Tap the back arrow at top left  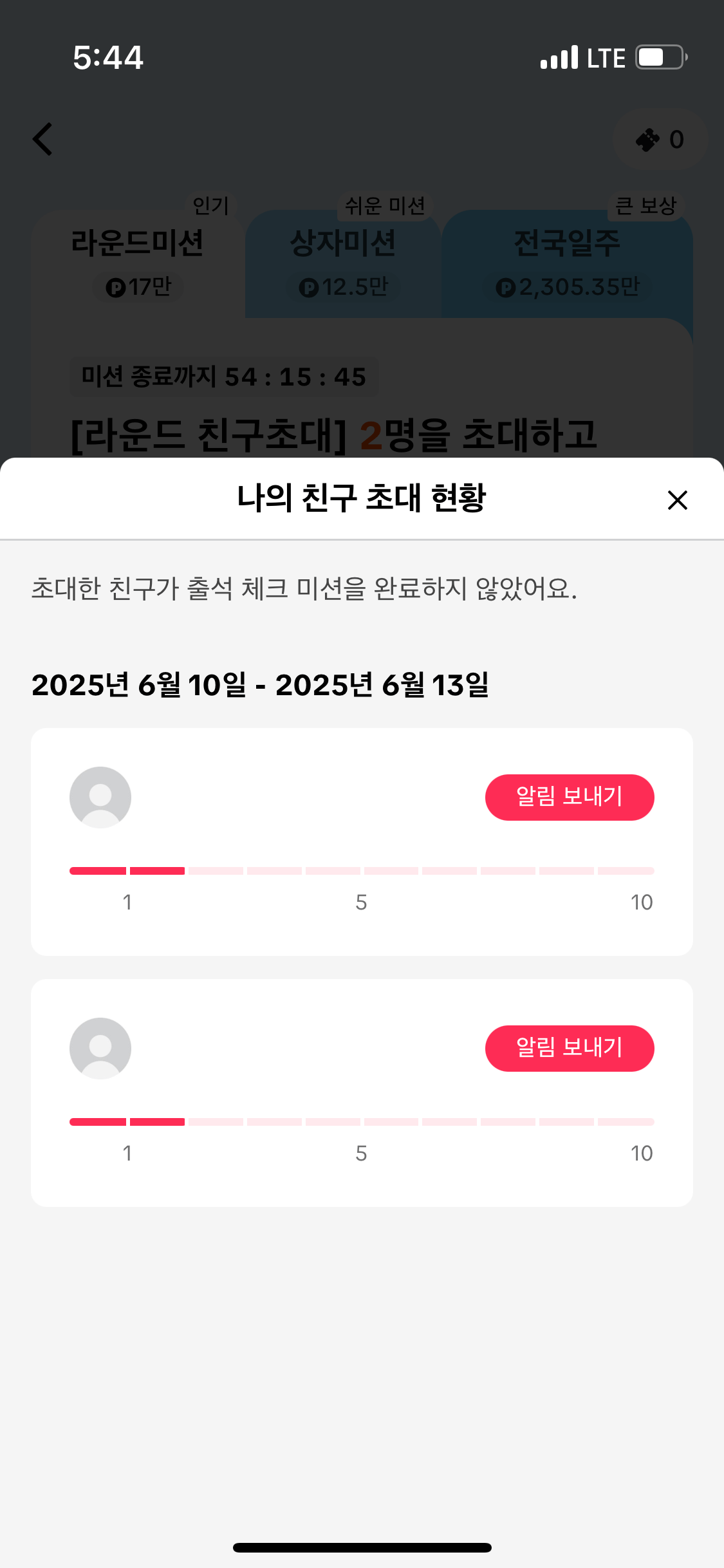(x=42, y=139)
